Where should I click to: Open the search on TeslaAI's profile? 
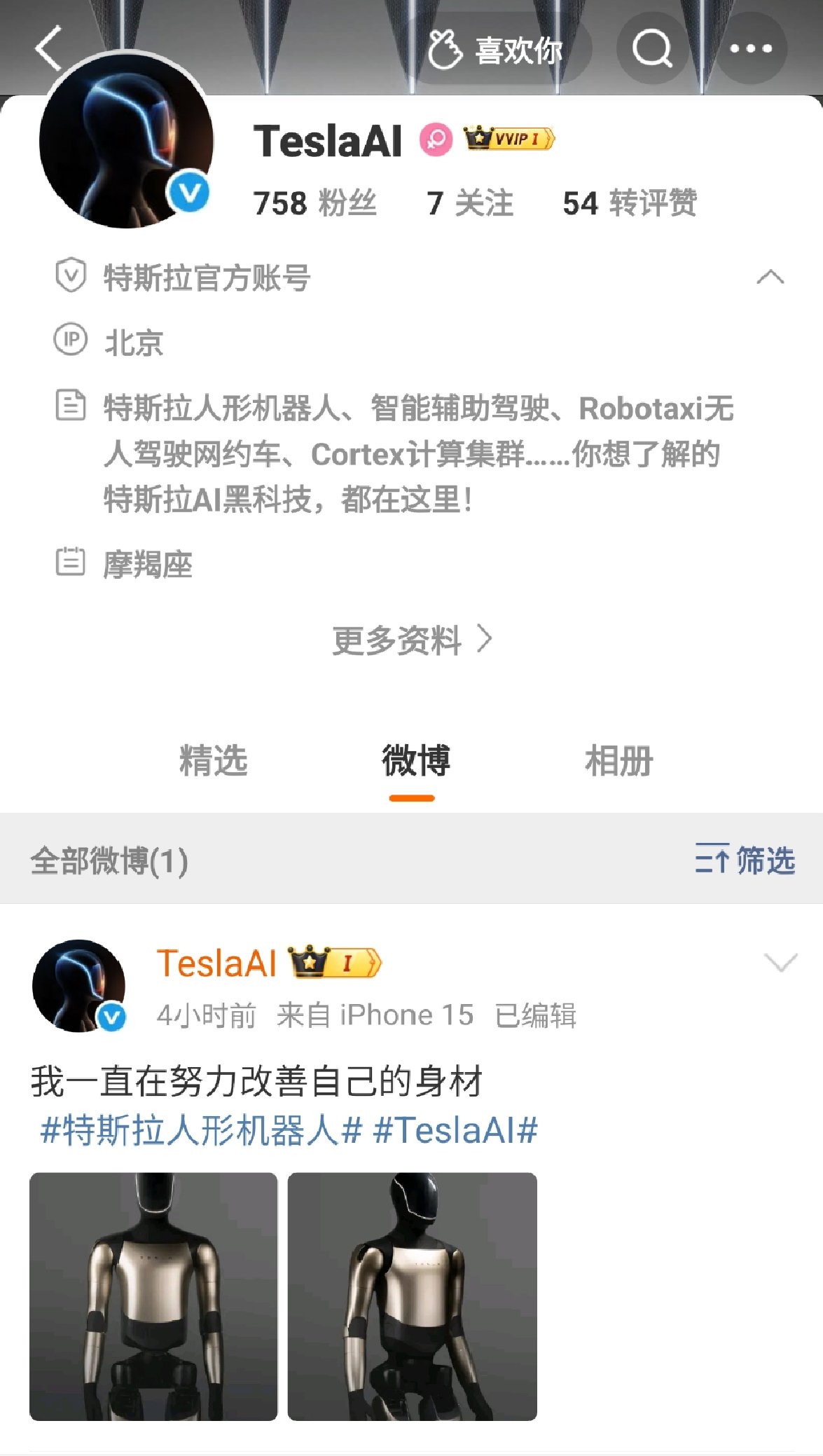pos(651,49)
